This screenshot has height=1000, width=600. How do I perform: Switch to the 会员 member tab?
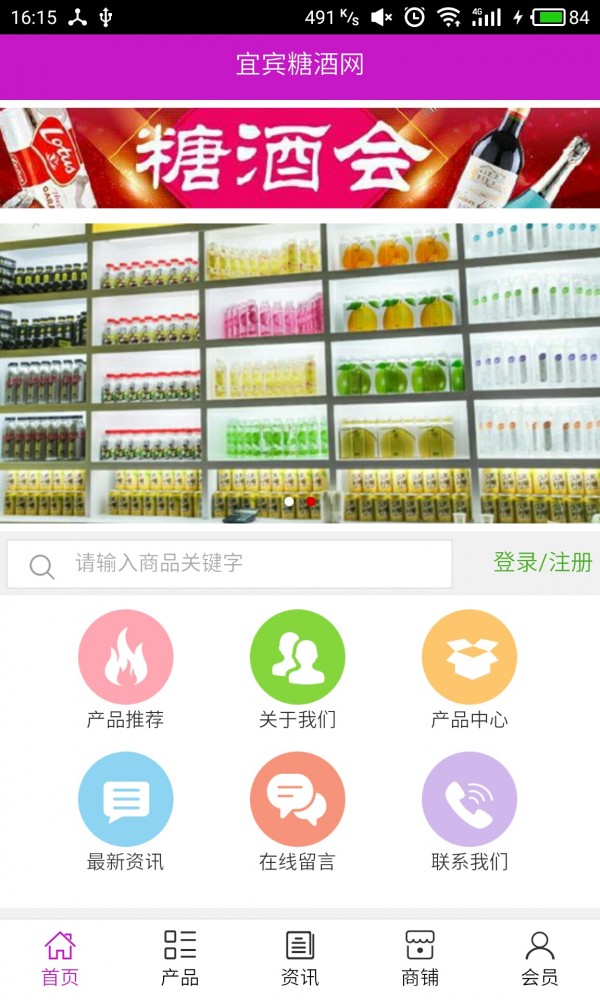point(540,957)
